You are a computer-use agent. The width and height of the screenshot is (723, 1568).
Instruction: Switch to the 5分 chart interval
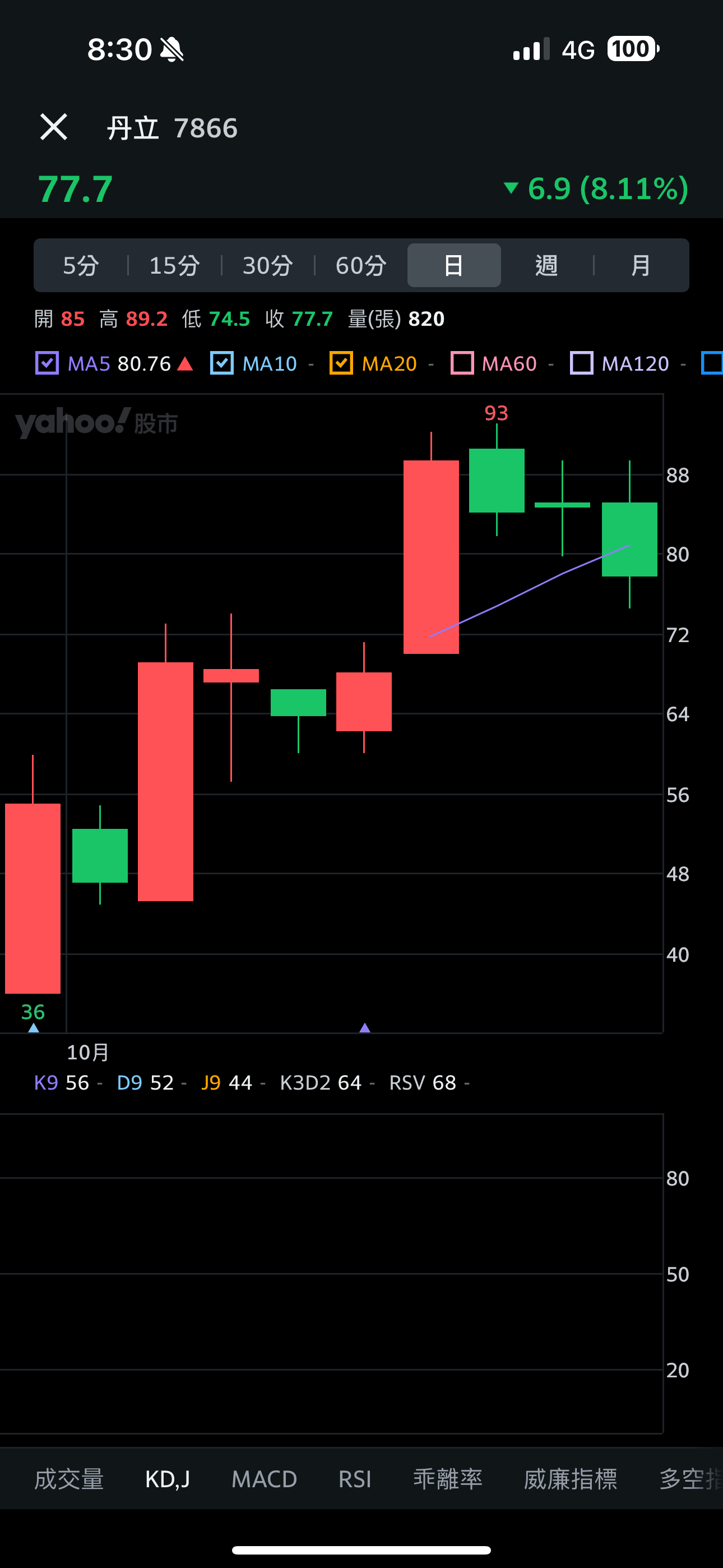pyautogui.click(x=81, y=265)
